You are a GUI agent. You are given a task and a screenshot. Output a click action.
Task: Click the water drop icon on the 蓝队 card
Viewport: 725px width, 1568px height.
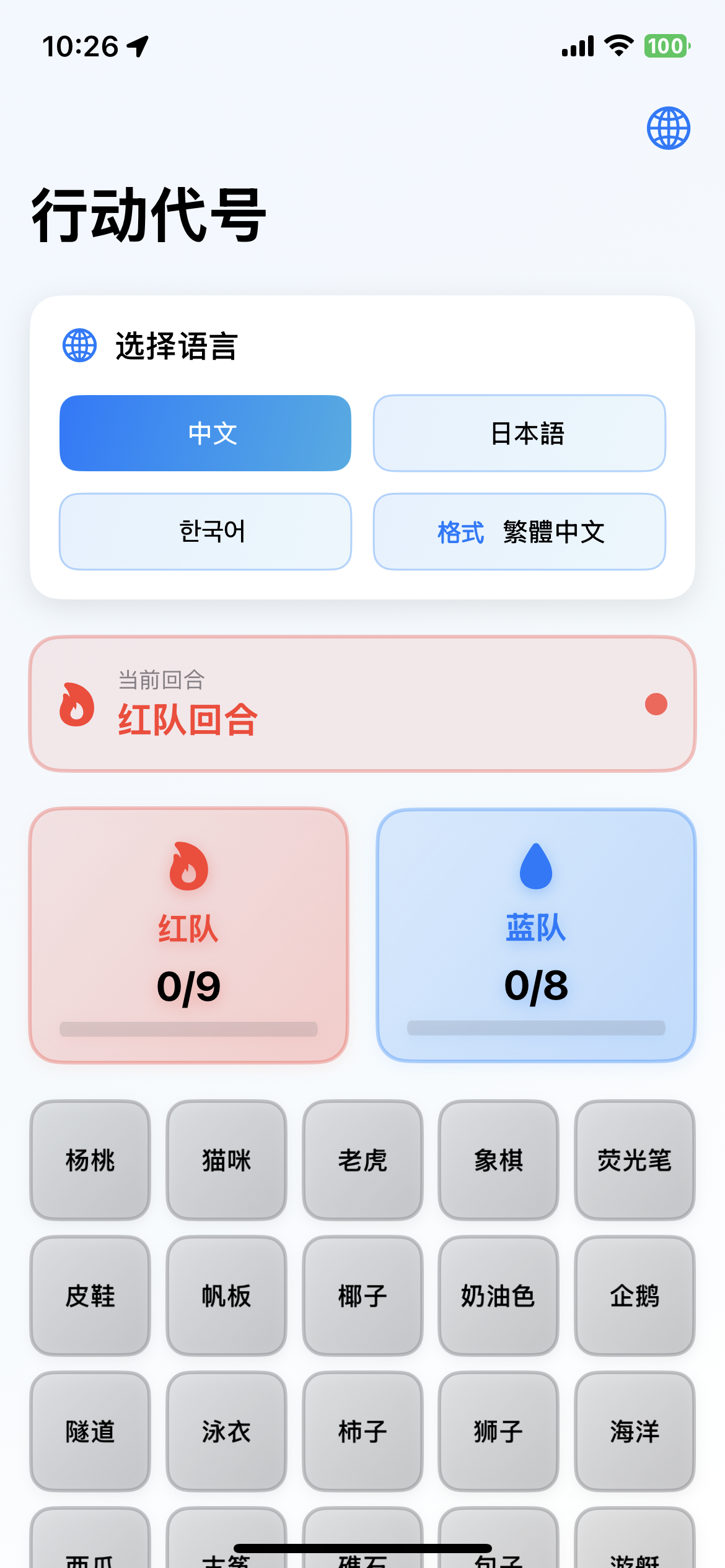click(x=535, y=865)
